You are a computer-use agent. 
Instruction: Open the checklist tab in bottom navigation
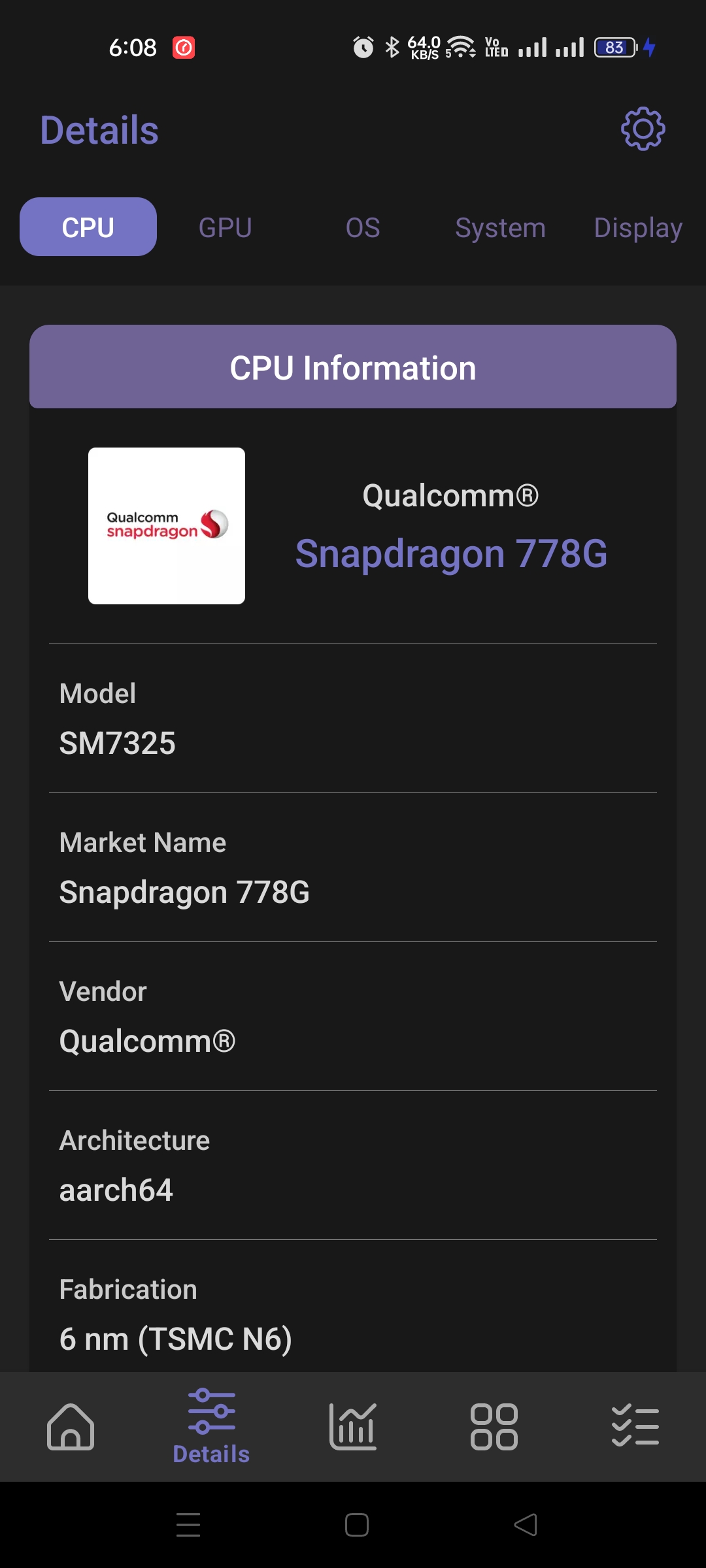[635, 1427]
